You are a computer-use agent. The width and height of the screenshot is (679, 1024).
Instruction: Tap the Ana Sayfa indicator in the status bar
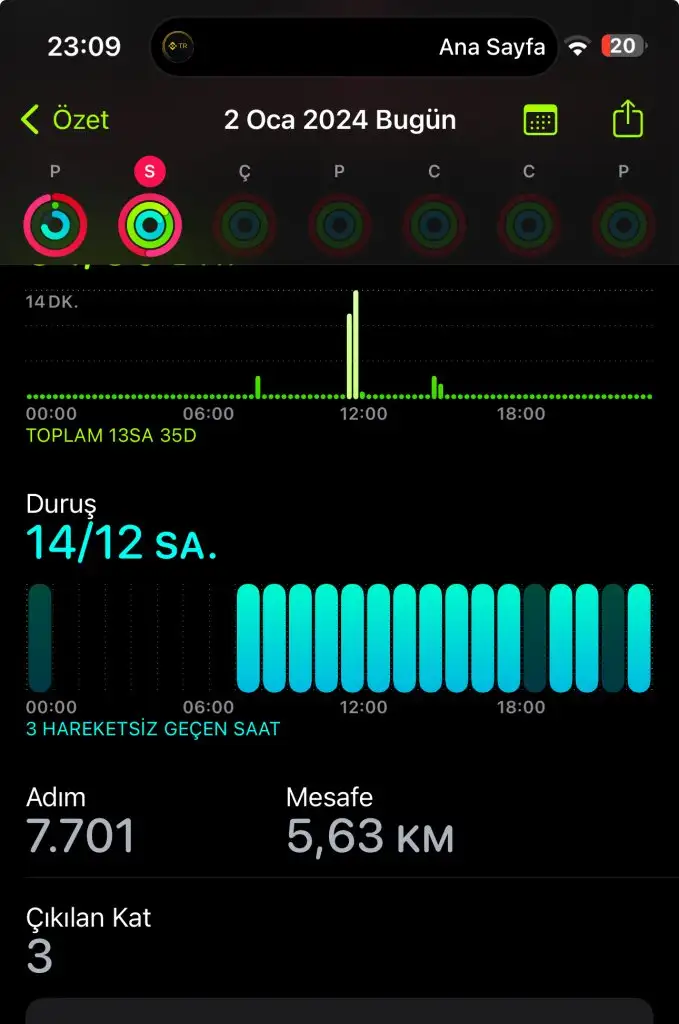(x=491, y=46)
